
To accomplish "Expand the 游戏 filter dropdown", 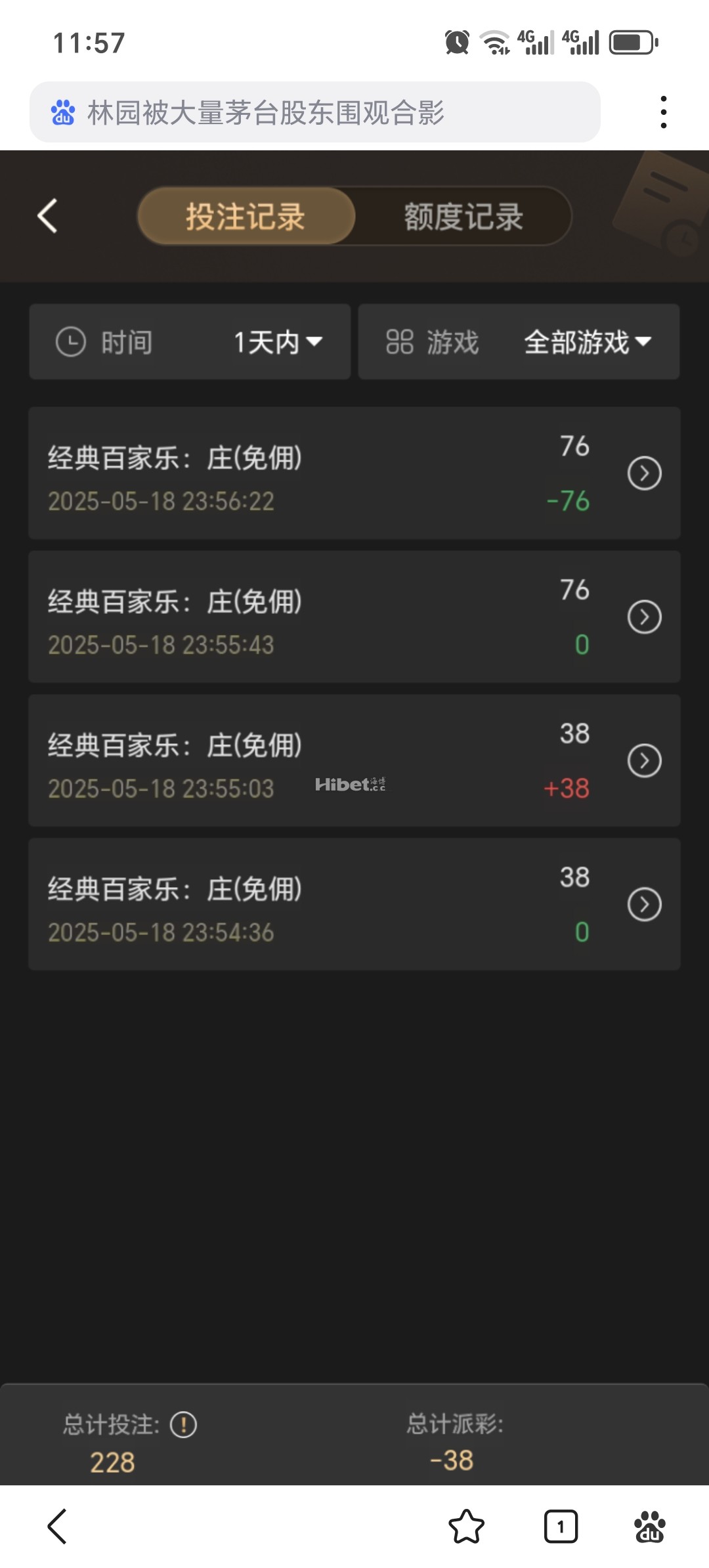I will point(519,341).
